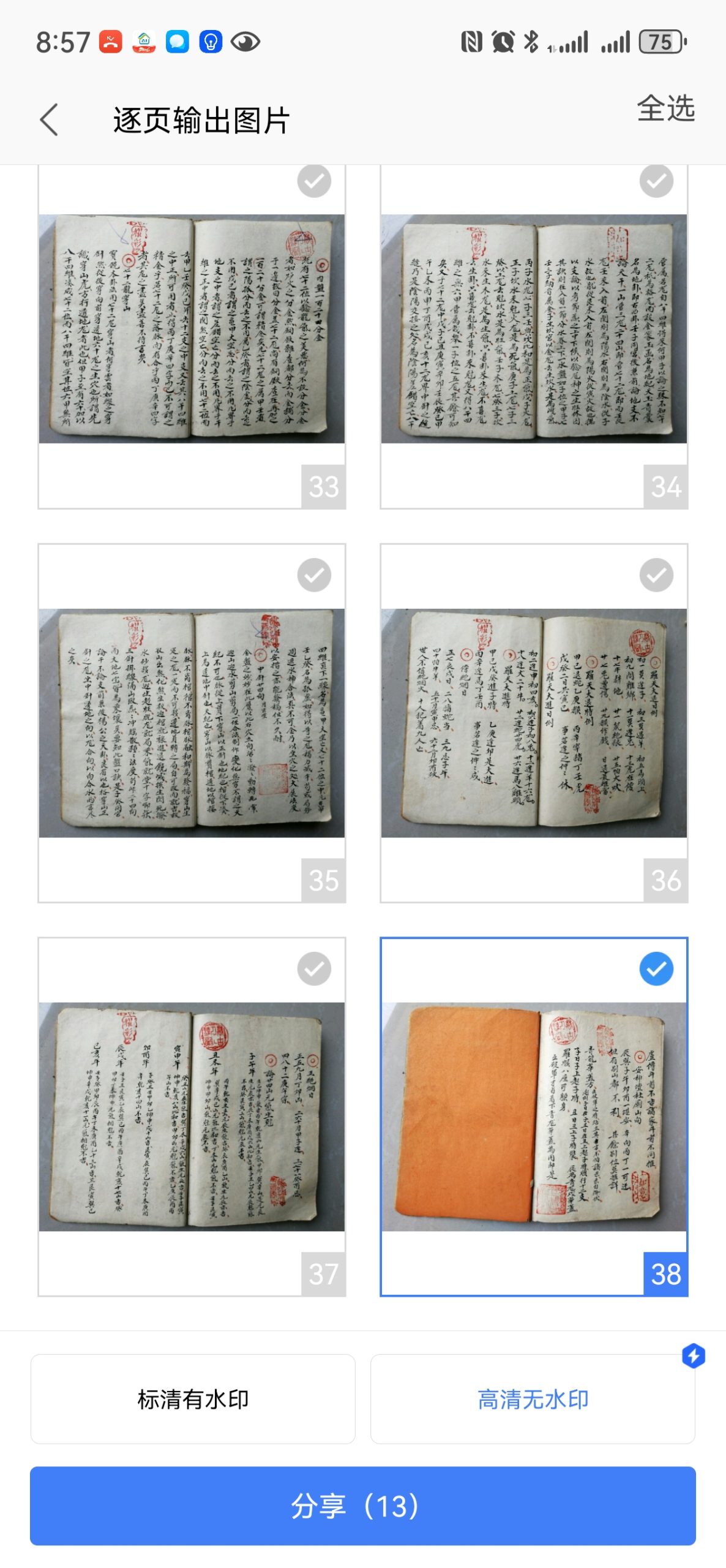This screenshot has height=1568, width=726.
Task: Go back from 逐页输出图片 page
Action: [x=49, y=119]
